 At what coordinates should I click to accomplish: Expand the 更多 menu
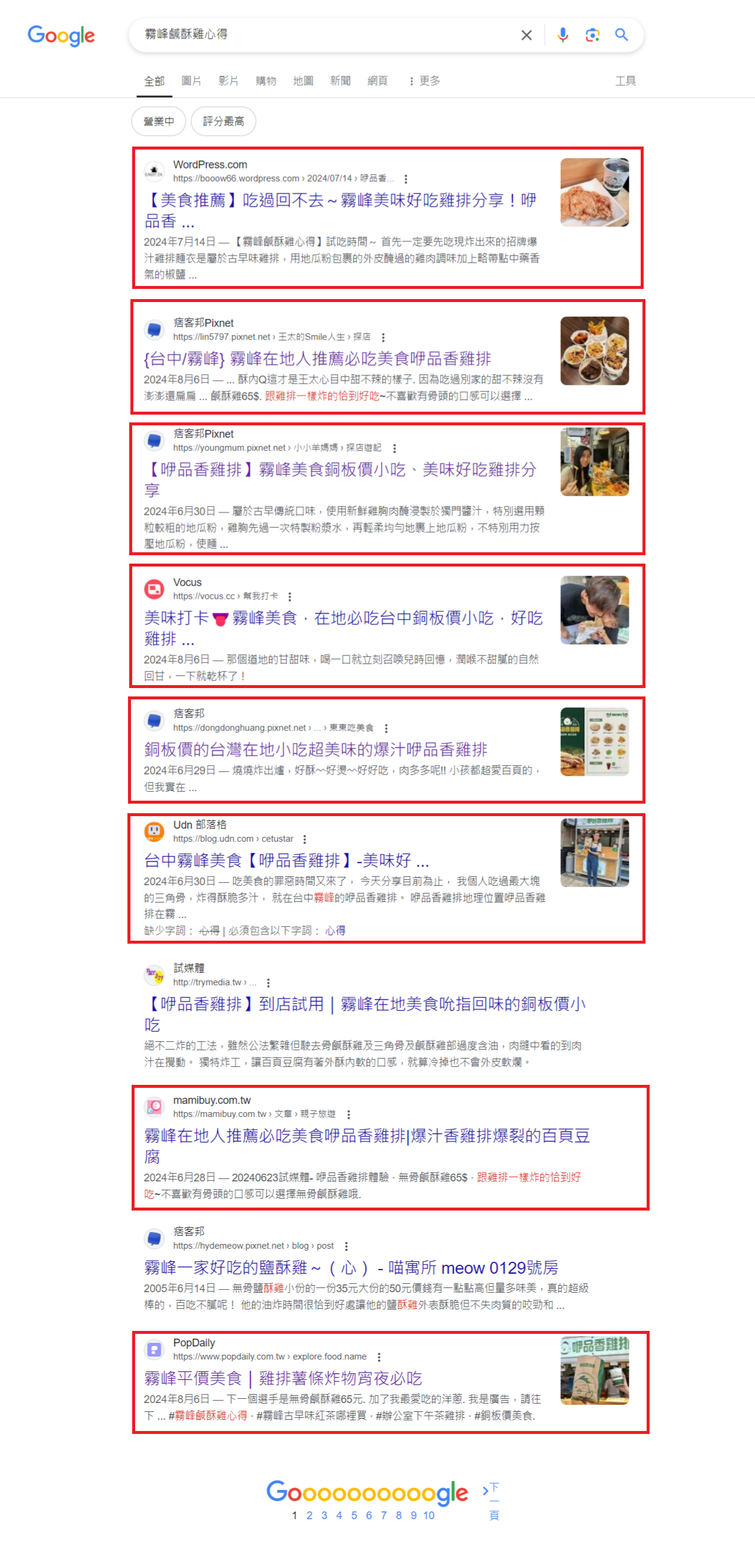pyautogui.click(x=425, y=81)
